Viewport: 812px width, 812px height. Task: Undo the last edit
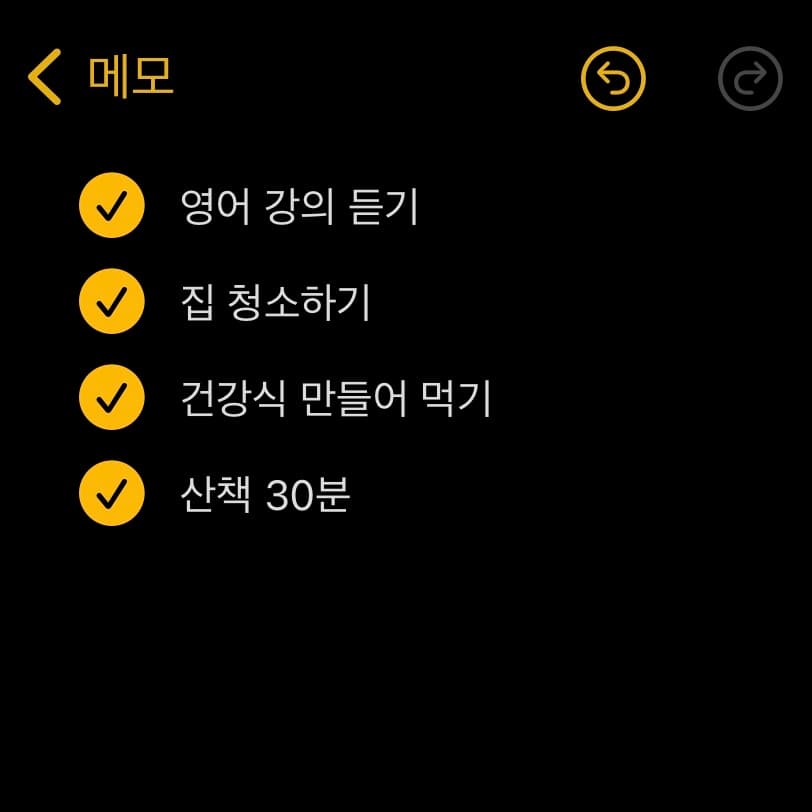point(613,79)
